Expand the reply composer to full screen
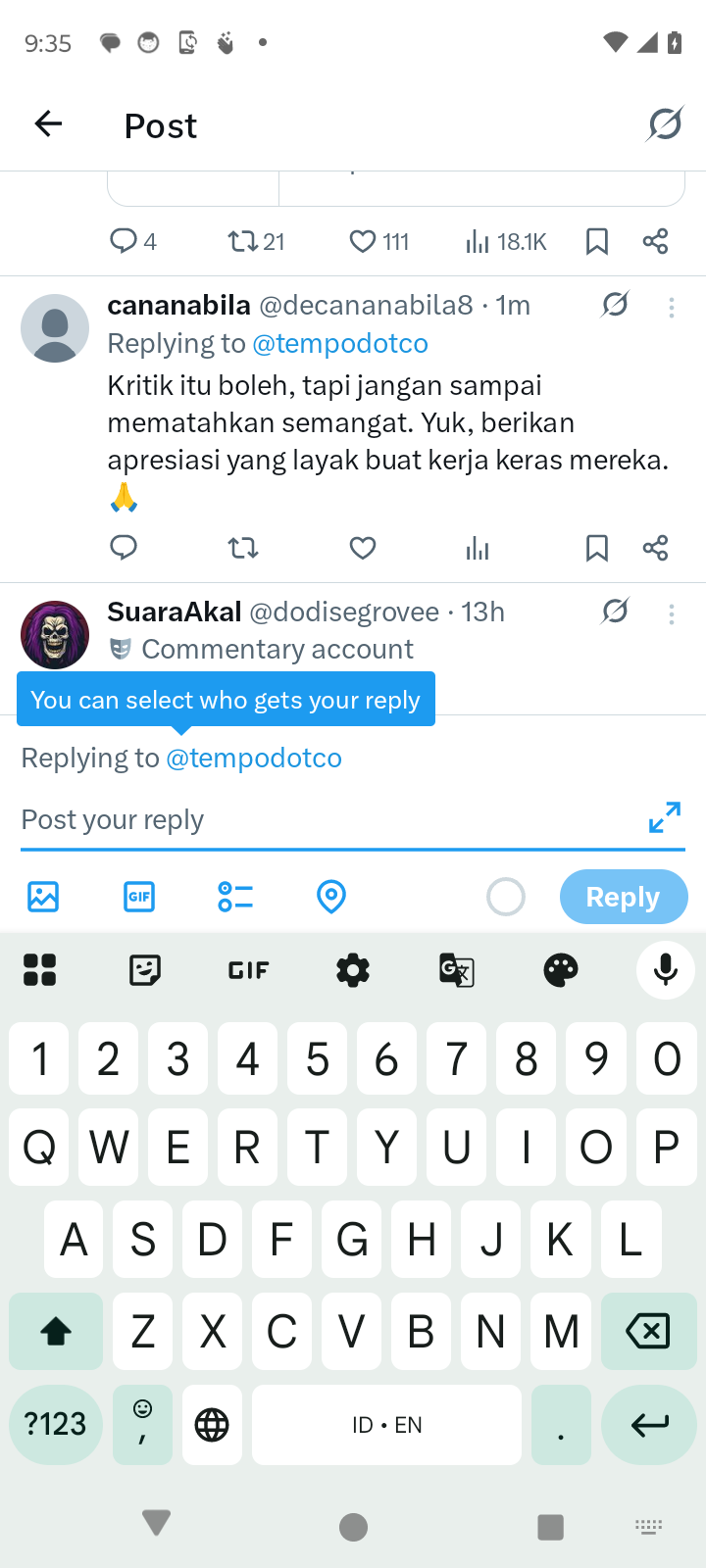Screen dimensions: 706x1568 click(x=665, y=817)
